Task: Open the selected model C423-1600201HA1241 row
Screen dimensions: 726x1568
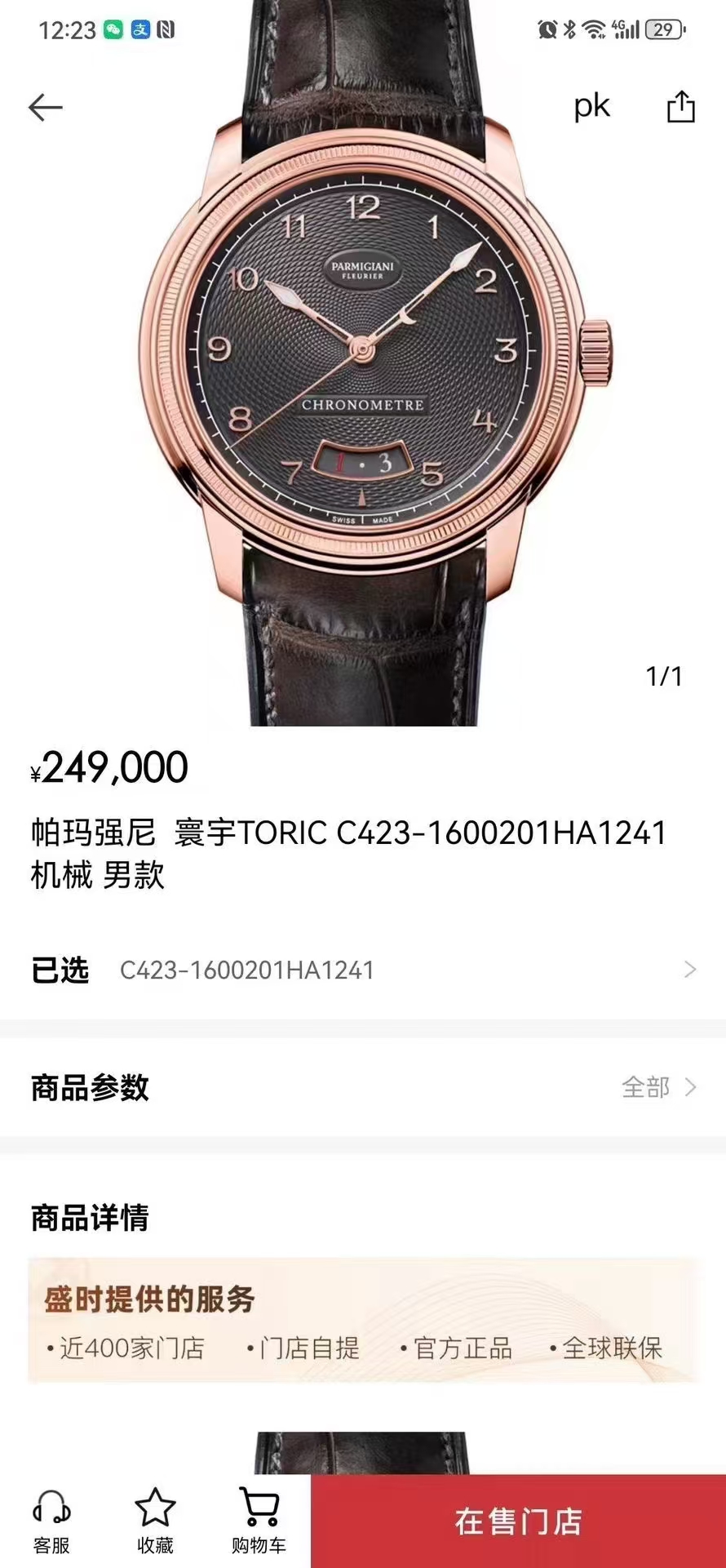Action: coord(363,970)
